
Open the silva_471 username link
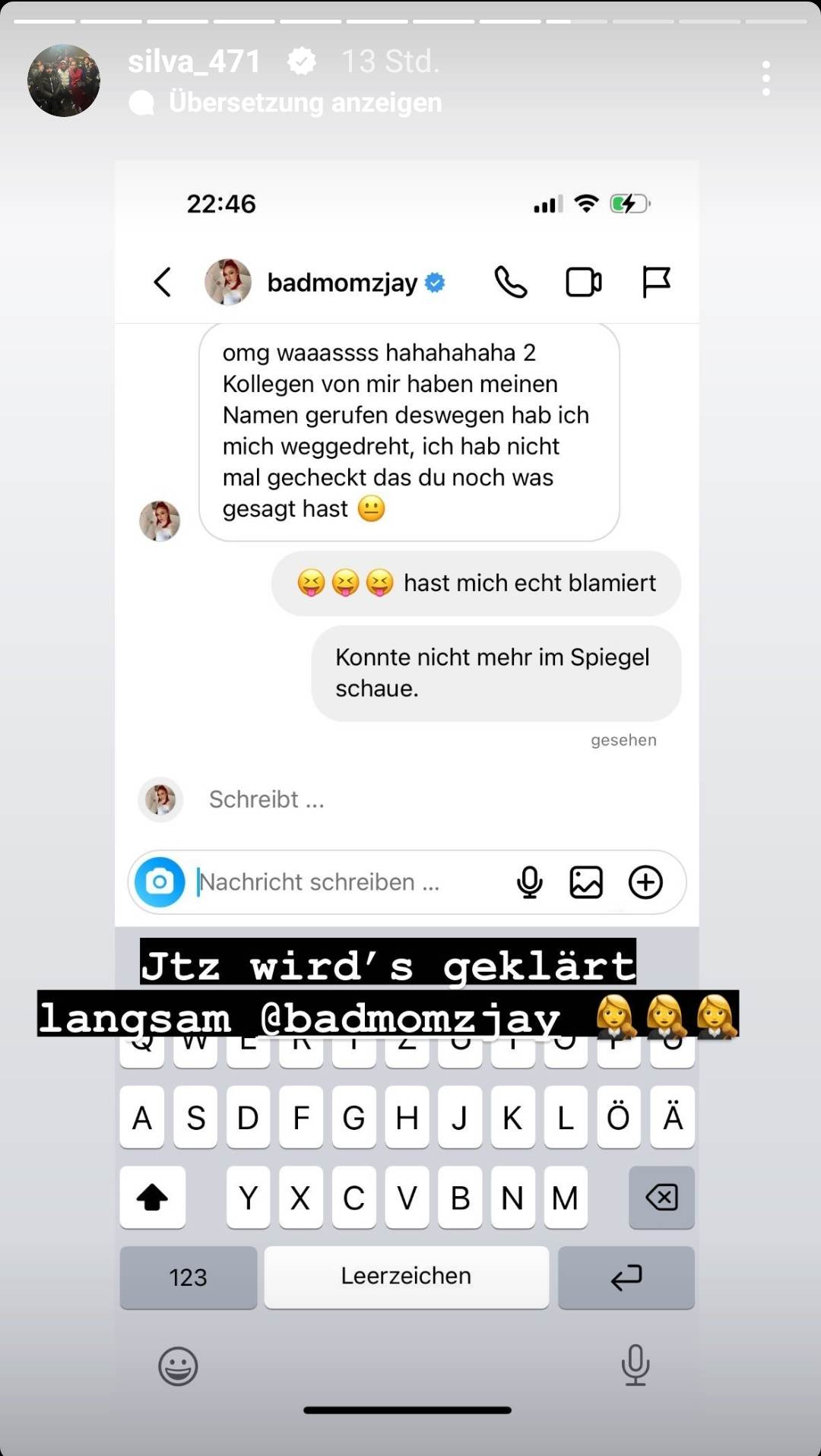point(195,62)
